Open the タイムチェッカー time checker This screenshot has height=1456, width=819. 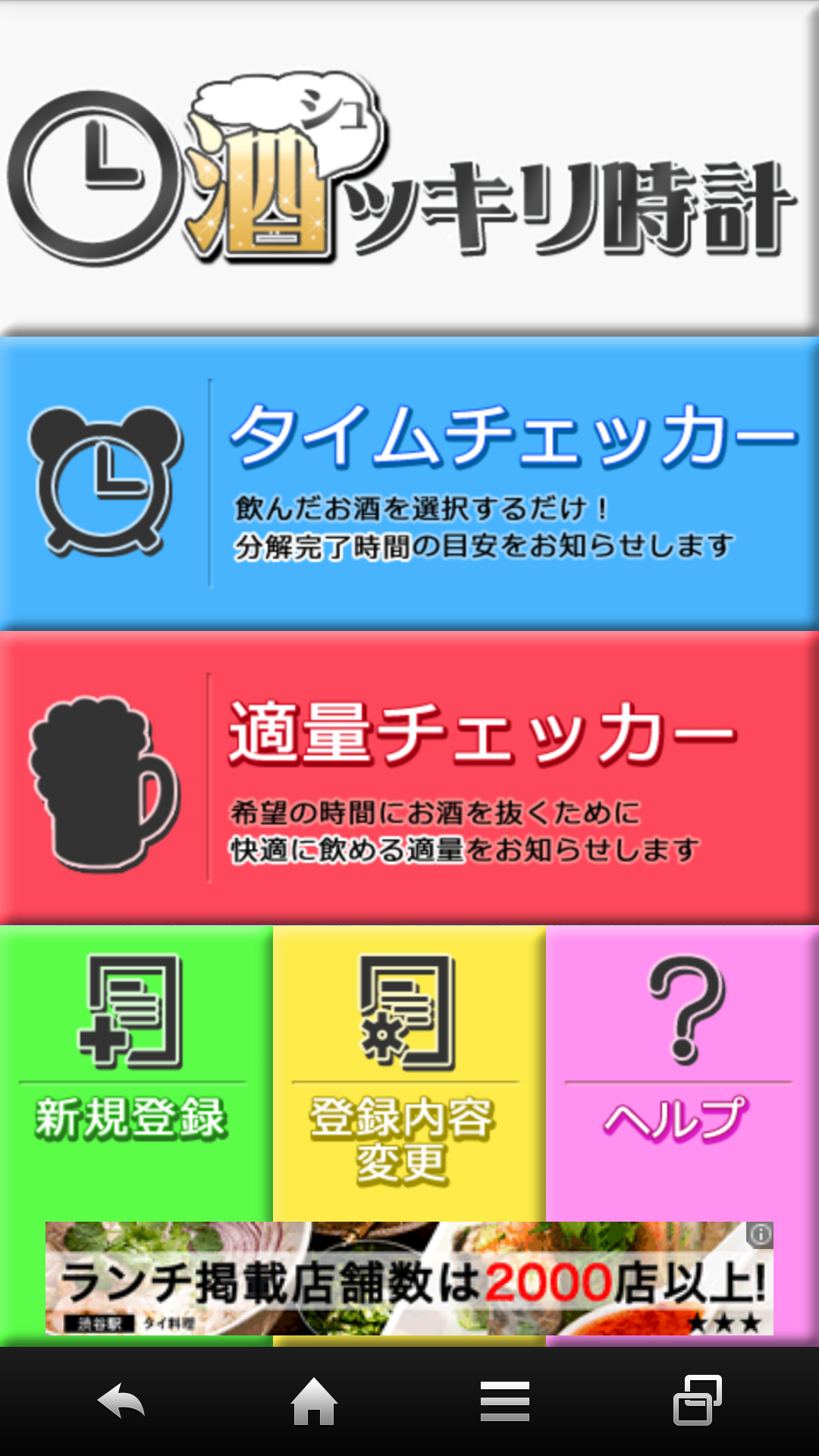point(409,484)
